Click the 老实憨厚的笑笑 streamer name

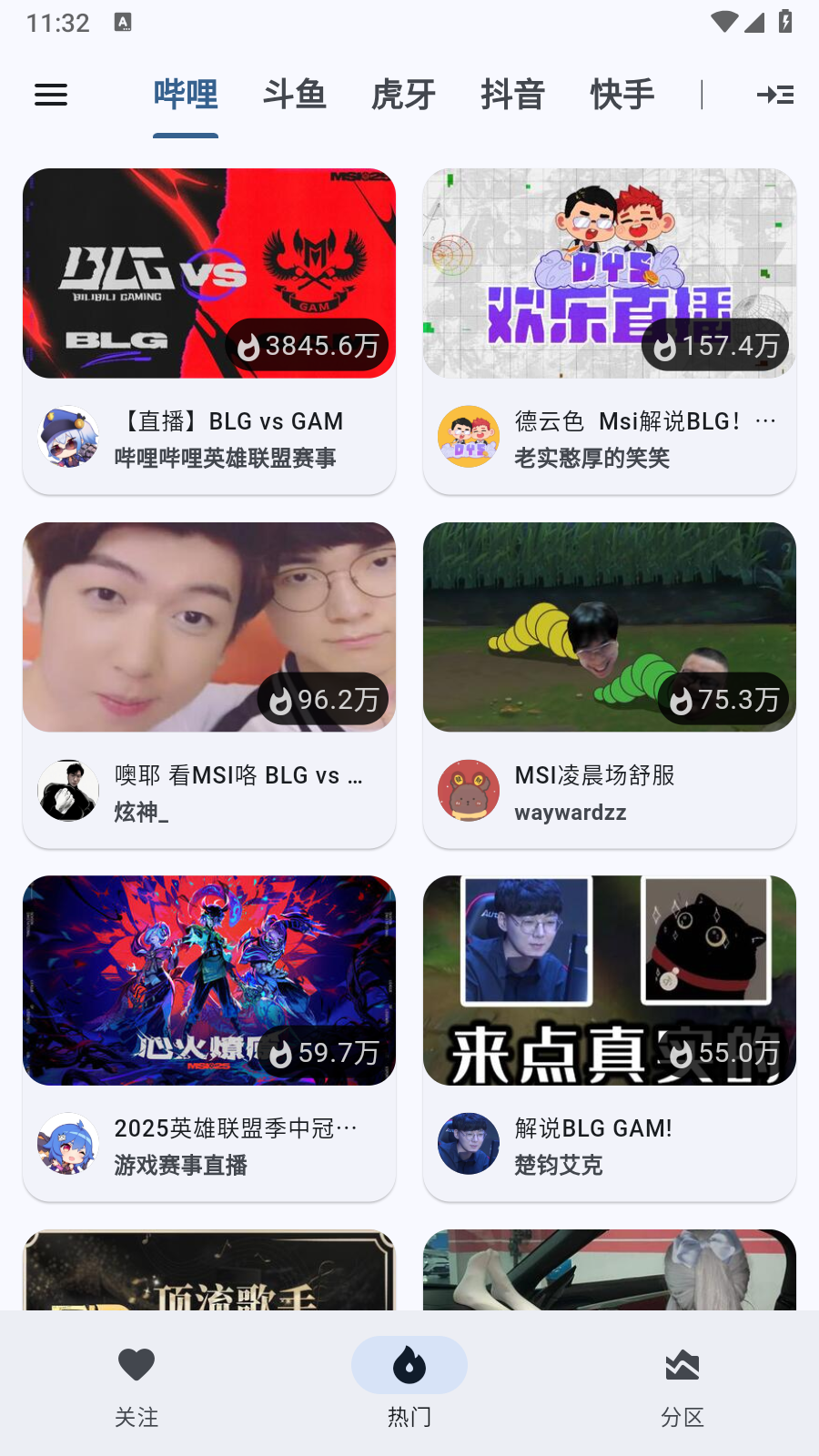tap(591, 460)
